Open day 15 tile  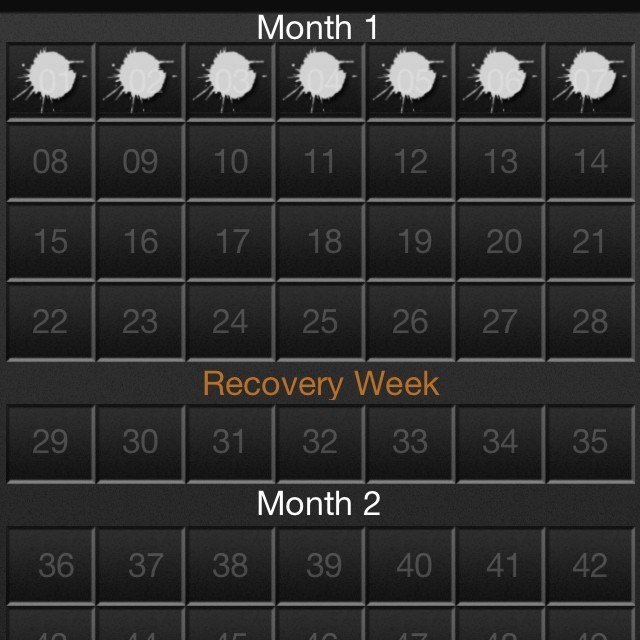point(50,241)
